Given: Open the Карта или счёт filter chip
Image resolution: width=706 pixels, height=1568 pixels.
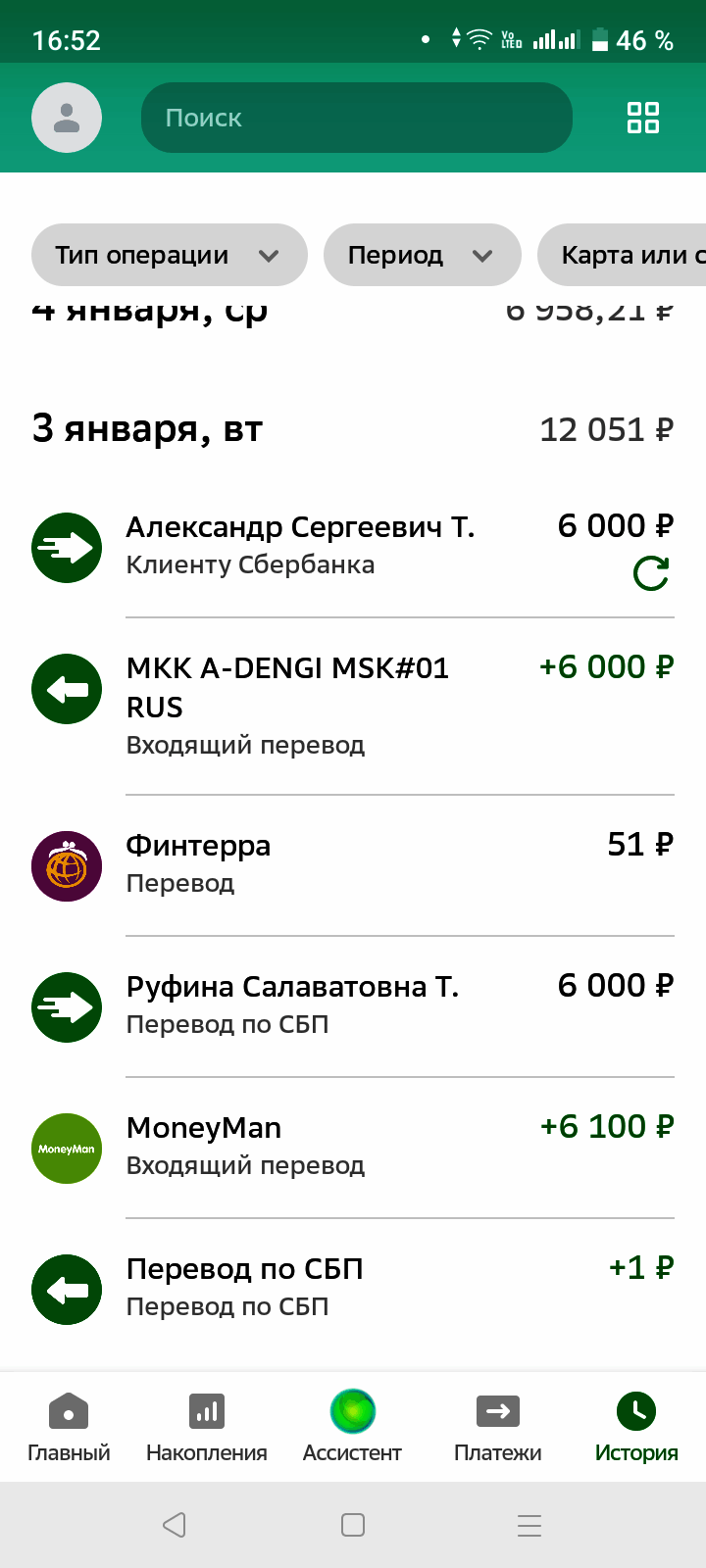Looking at the screenshot, I should pos(622,255).
